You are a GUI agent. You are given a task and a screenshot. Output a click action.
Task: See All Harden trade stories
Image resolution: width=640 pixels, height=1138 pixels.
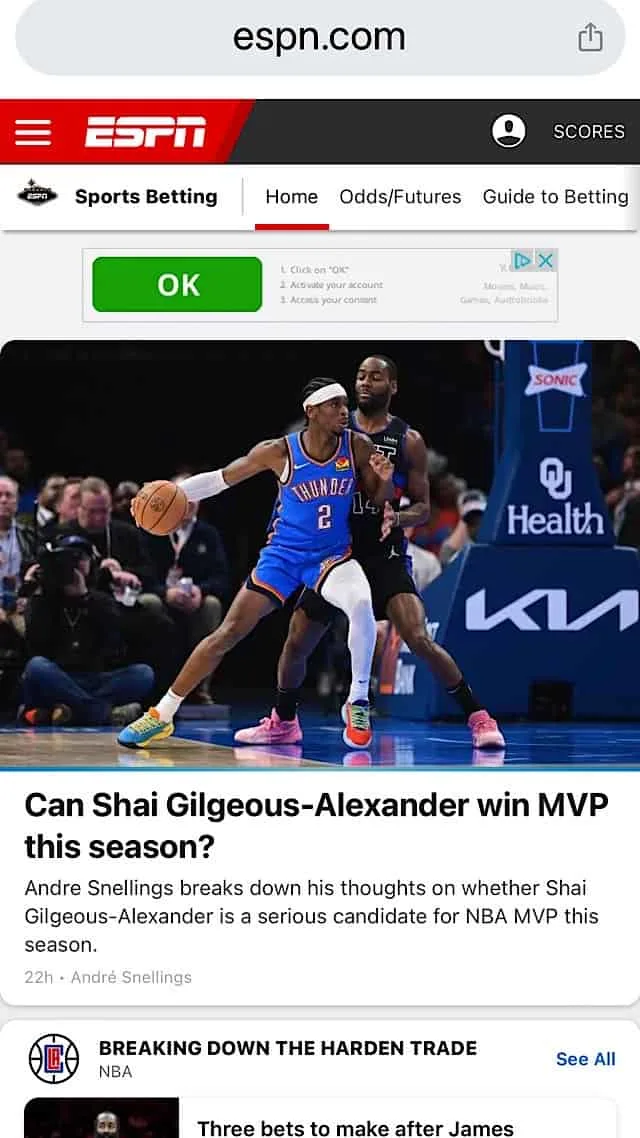(x=585, y=1059)
